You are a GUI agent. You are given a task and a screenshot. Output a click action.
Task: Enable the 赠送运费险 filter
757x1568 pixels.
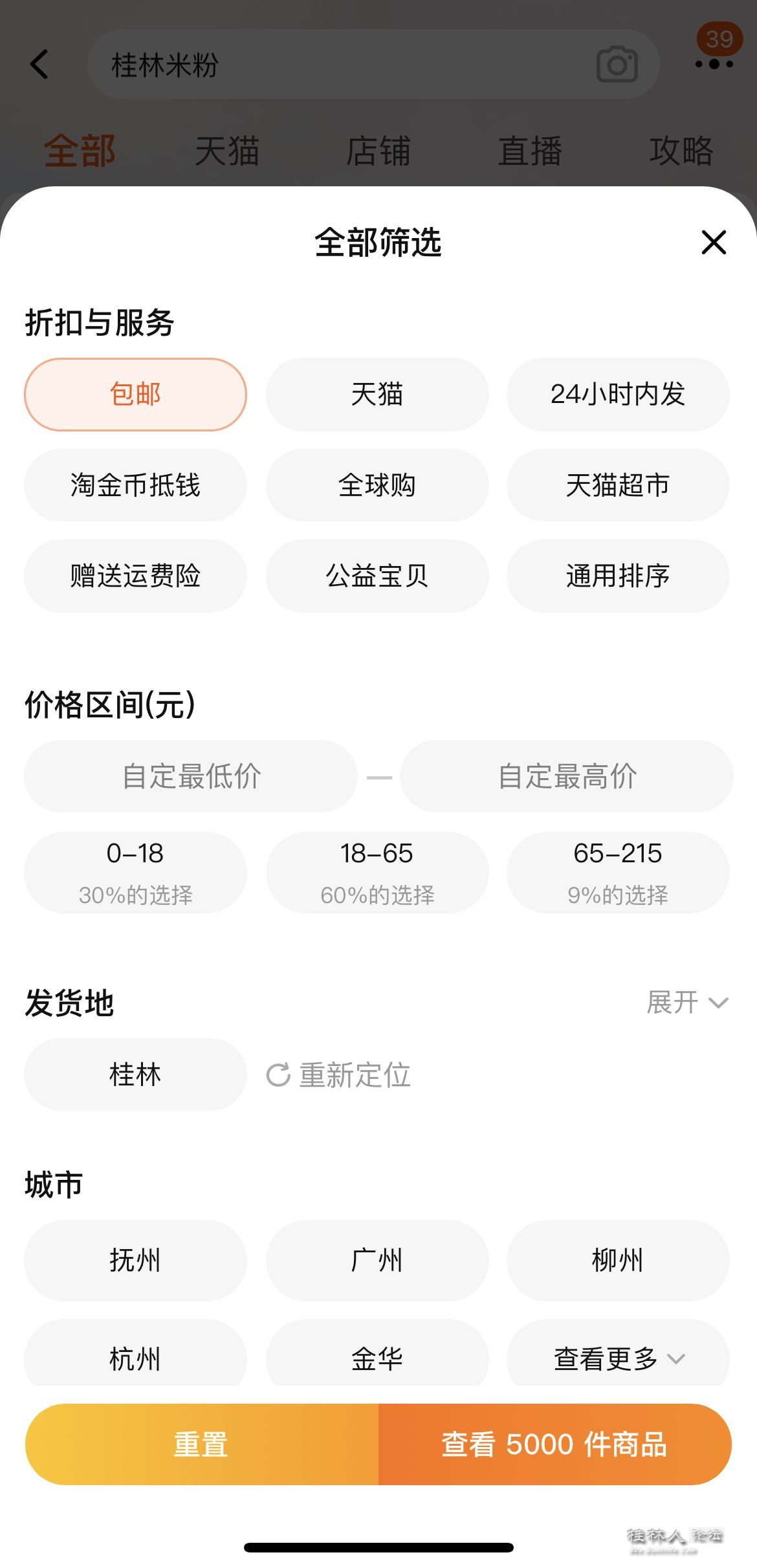click(135, 576)
